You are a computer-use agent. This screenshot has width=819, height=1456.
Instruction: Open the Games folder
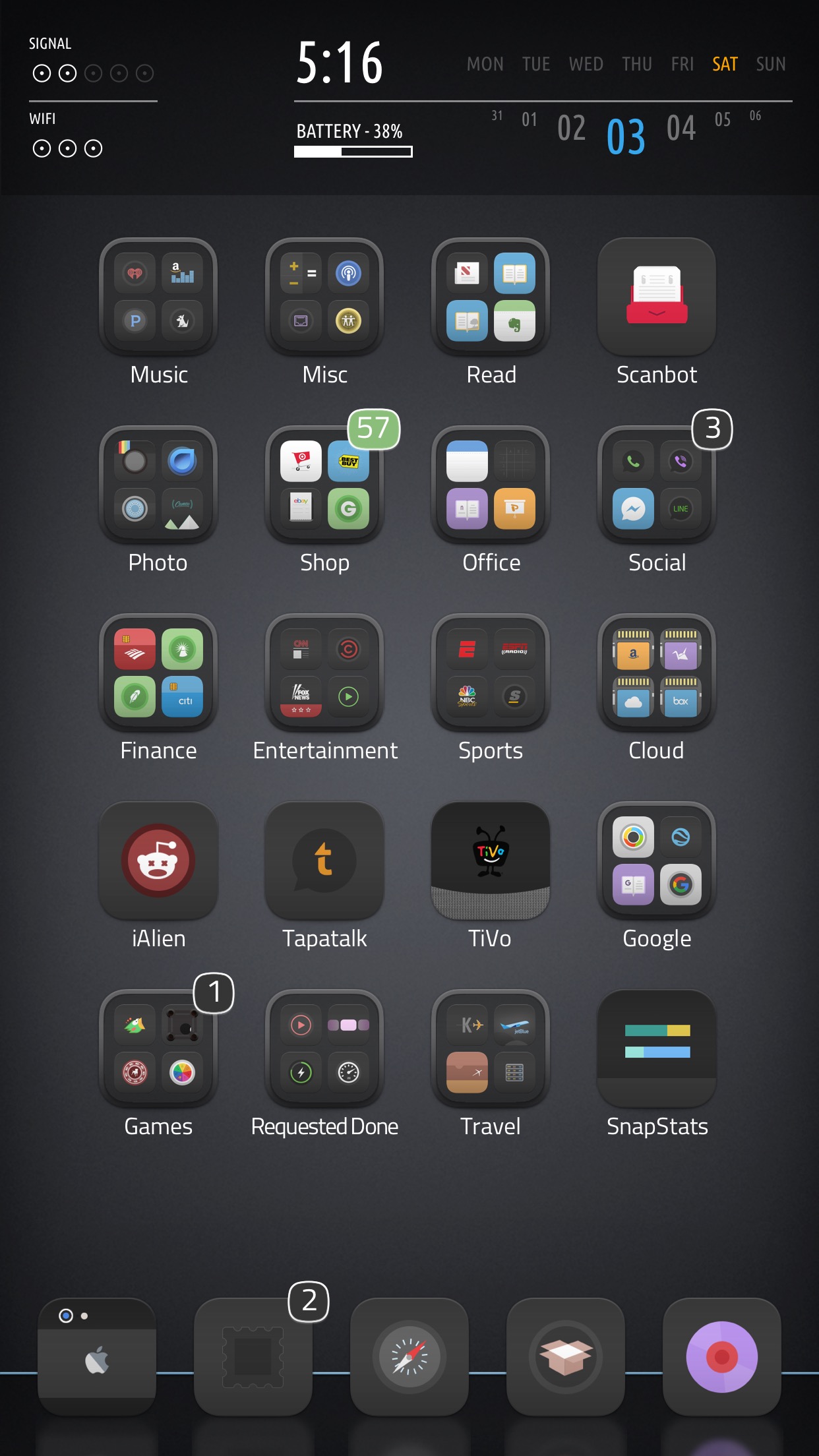[158, 1048]
